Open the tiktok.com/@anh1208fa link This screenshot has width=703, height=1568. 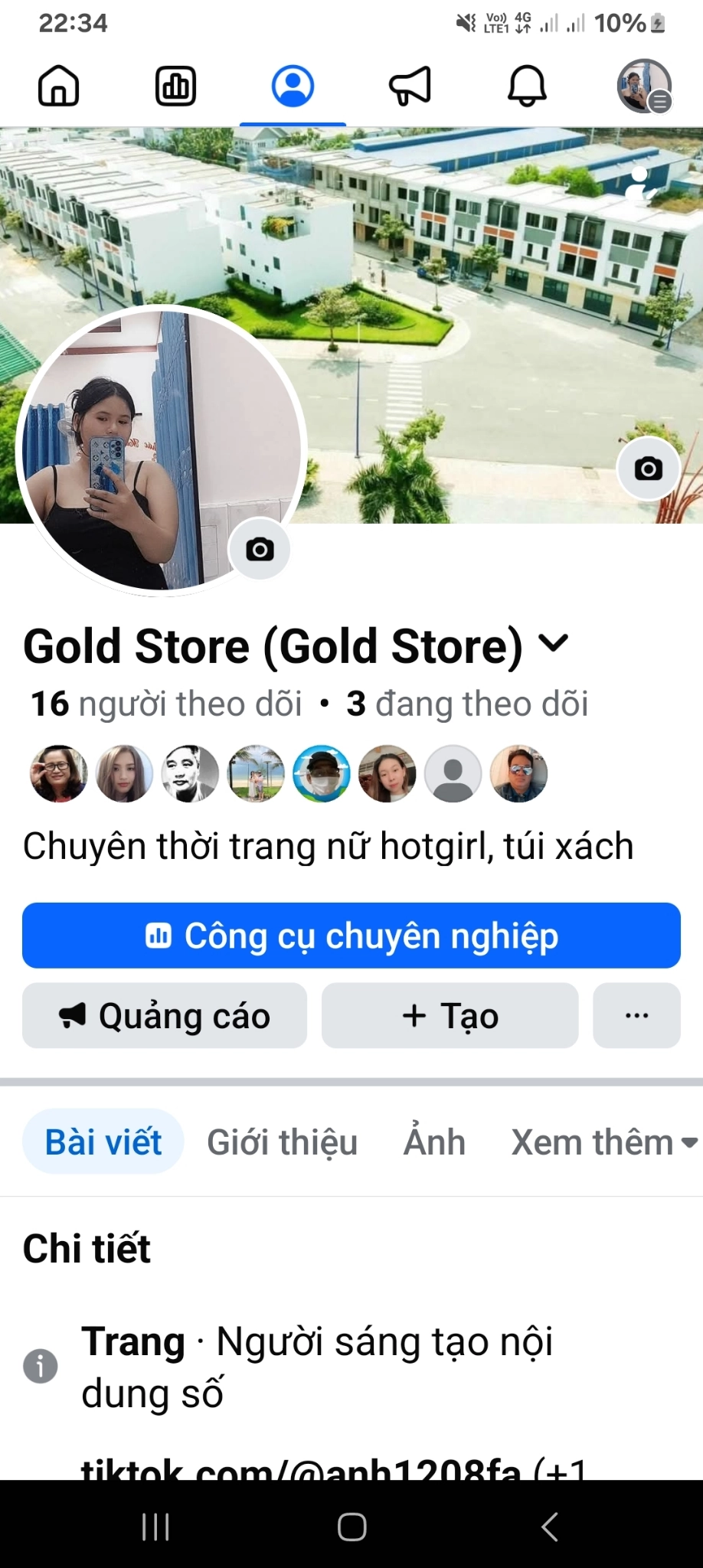pyautogui.click(x=300, y=1468)
